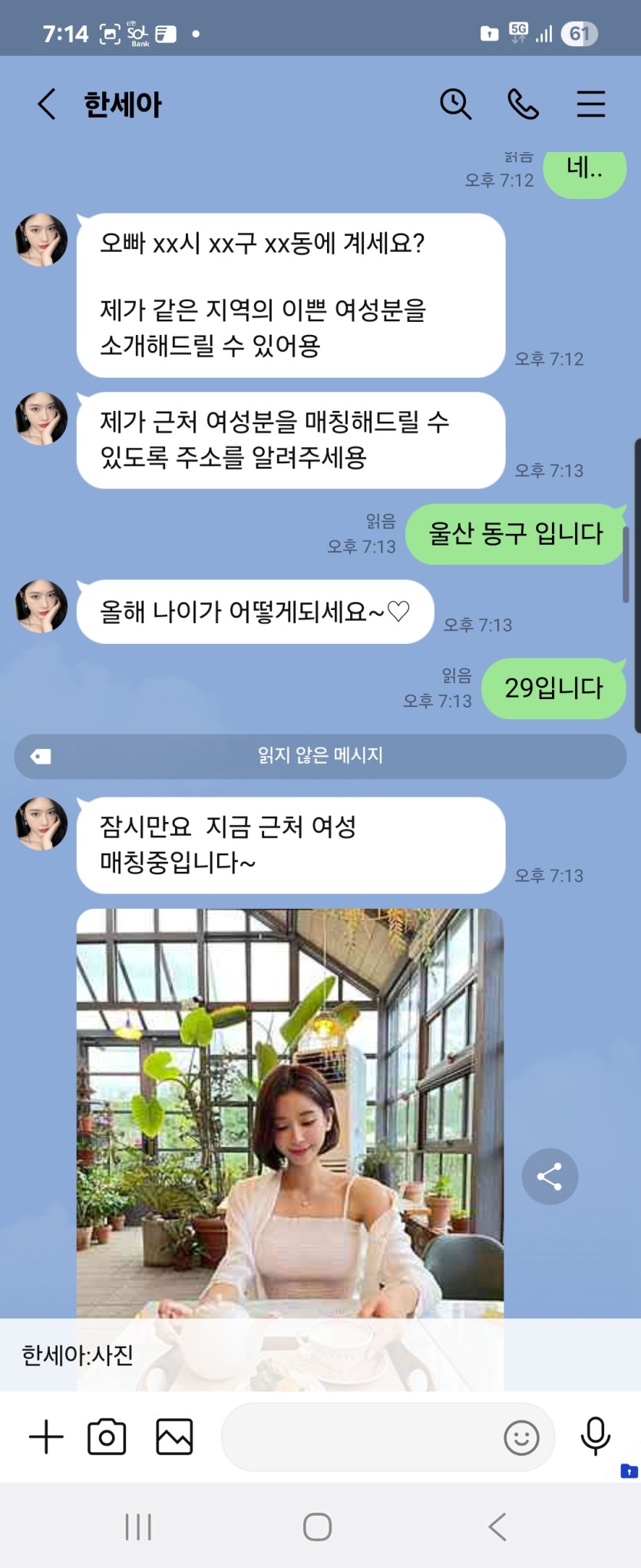
Task: Record a voice message with the microphone
Action: tap(595, 1437)
